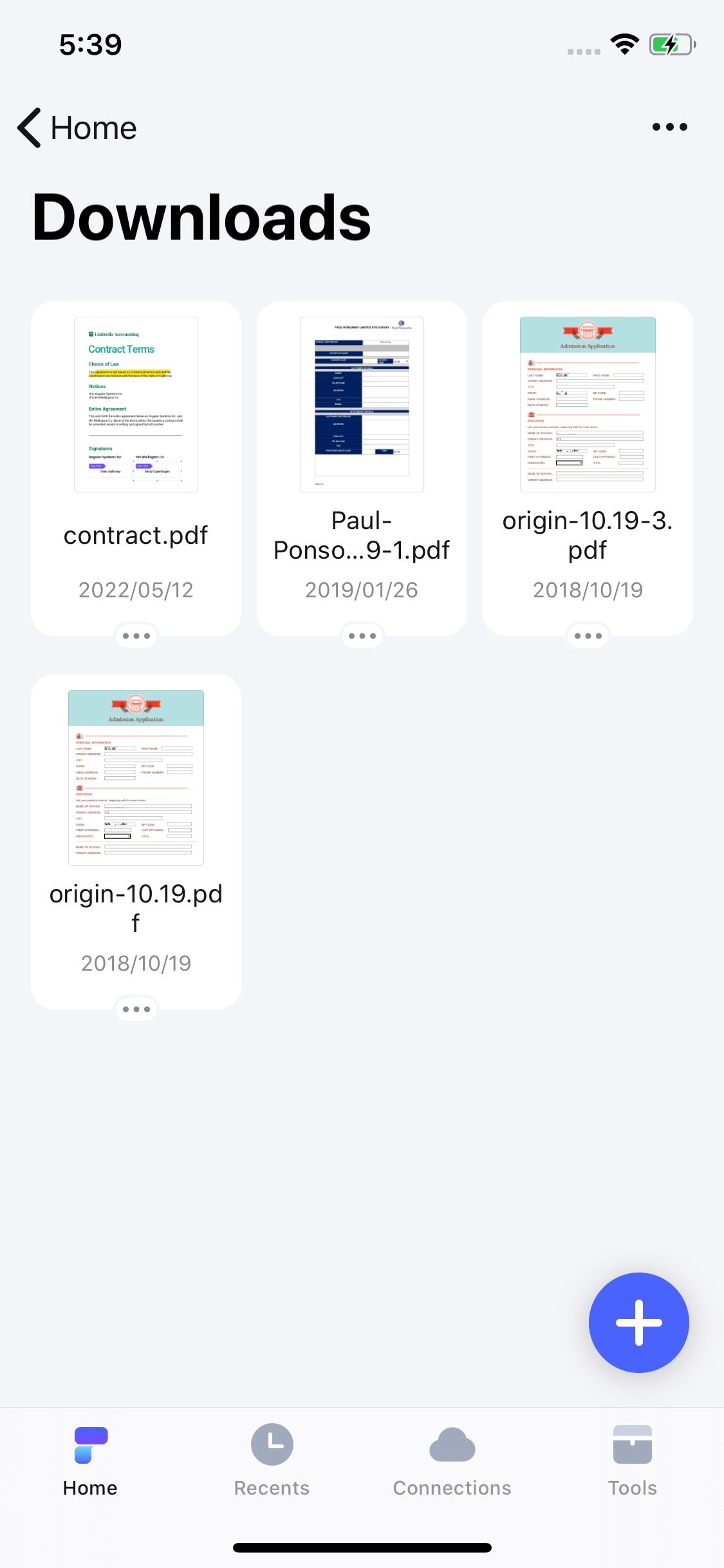Tap the Wi-Fi indicator in status bar

pos(623,43)
